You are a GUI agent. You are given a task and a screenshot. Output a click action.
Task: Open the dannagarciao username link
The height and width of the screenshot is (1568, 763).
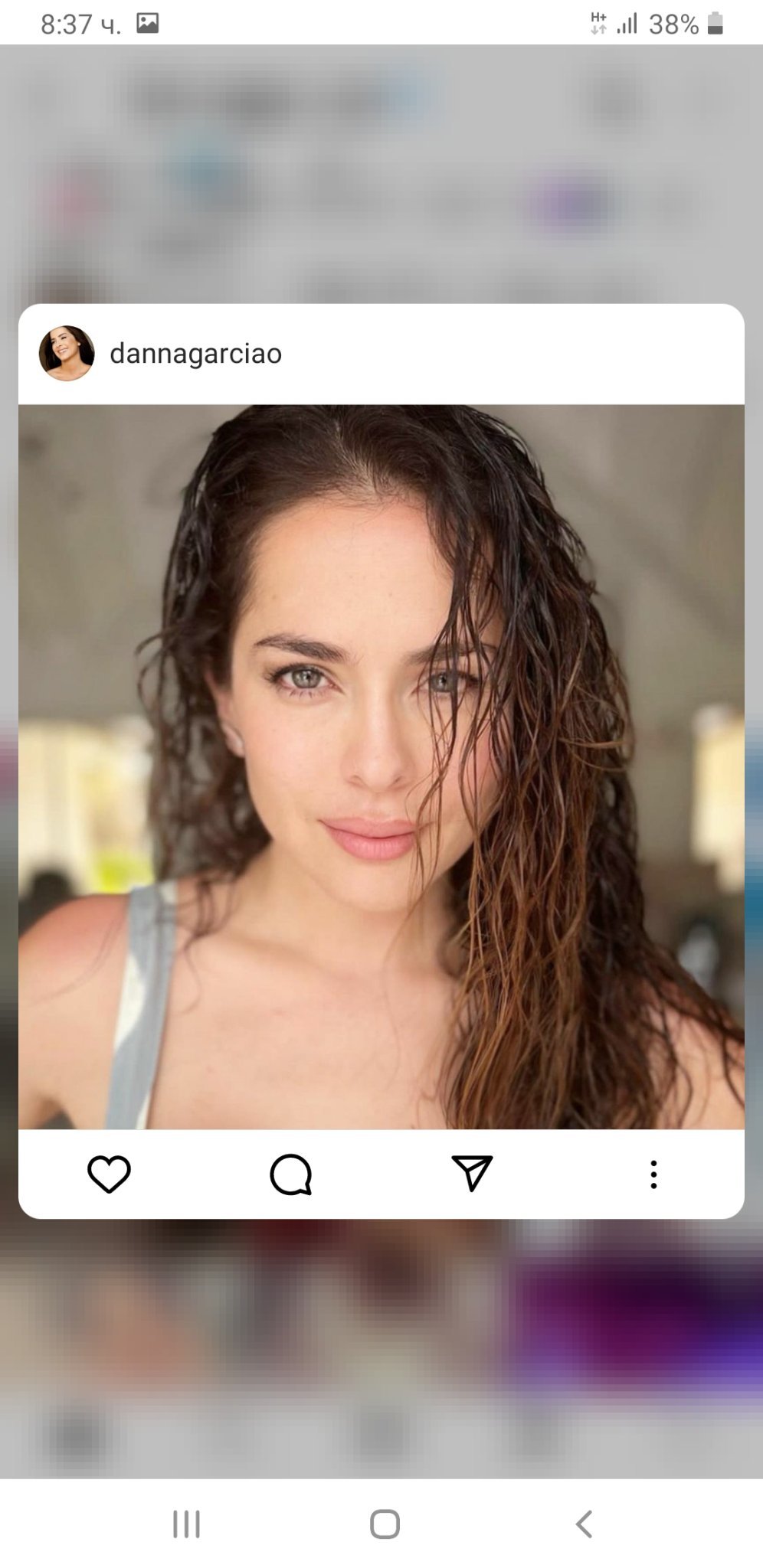pyautogui.click(x=195, y=354)
